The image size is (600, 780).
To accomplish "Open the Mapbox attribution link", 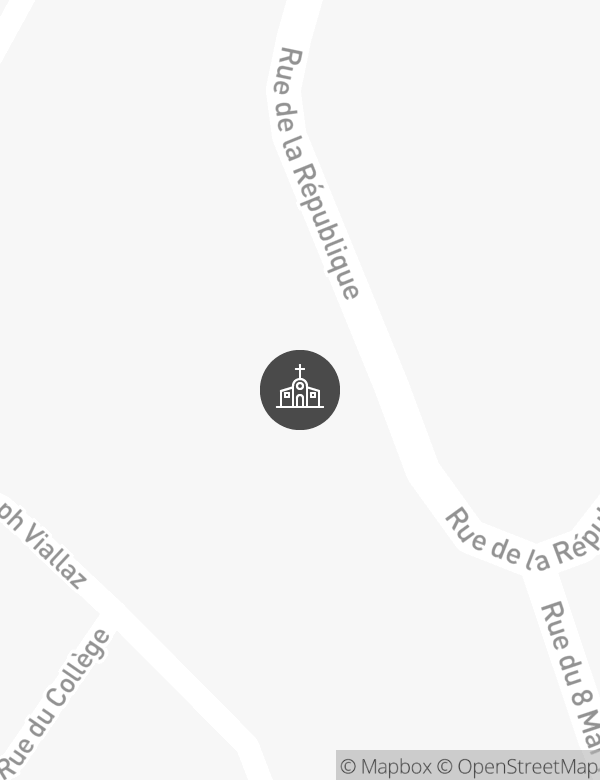I will [x=386, y=767].
